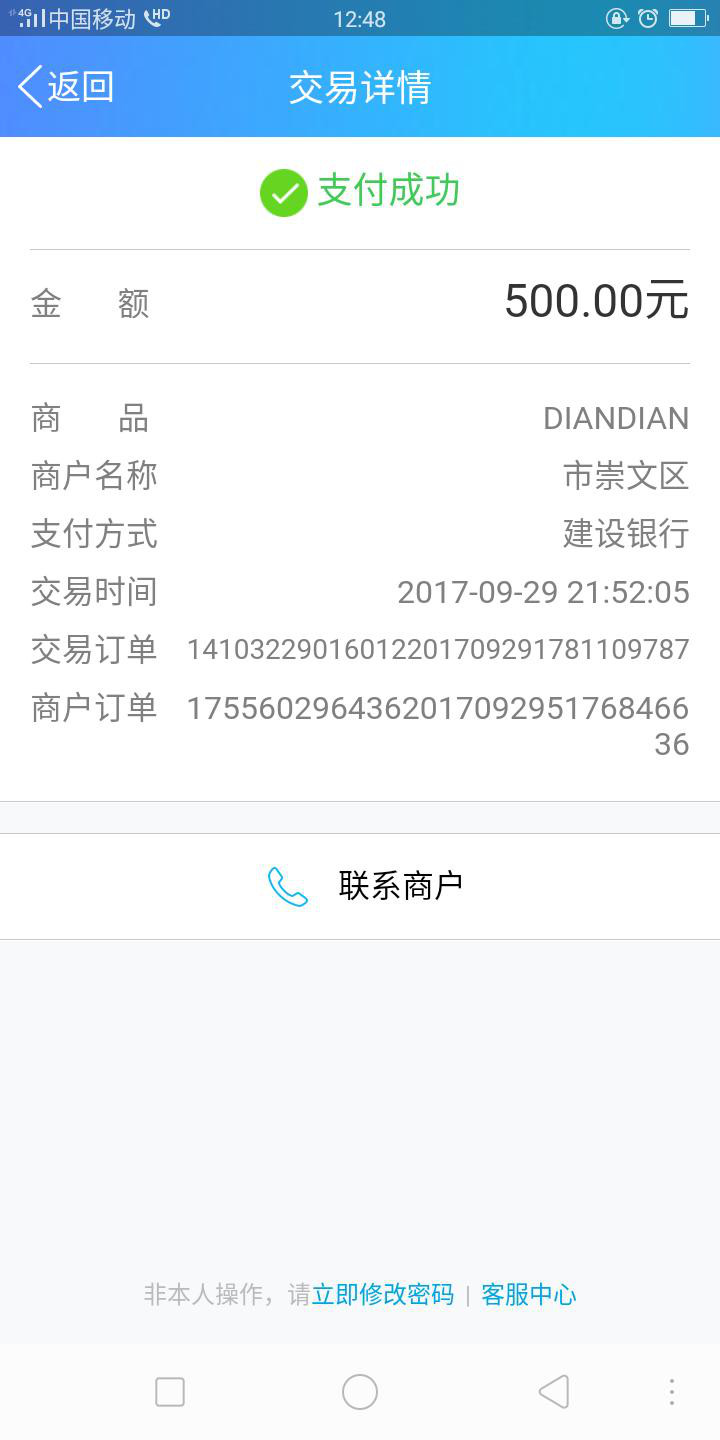Tap the 500.00元 amount value

[598, 302]
